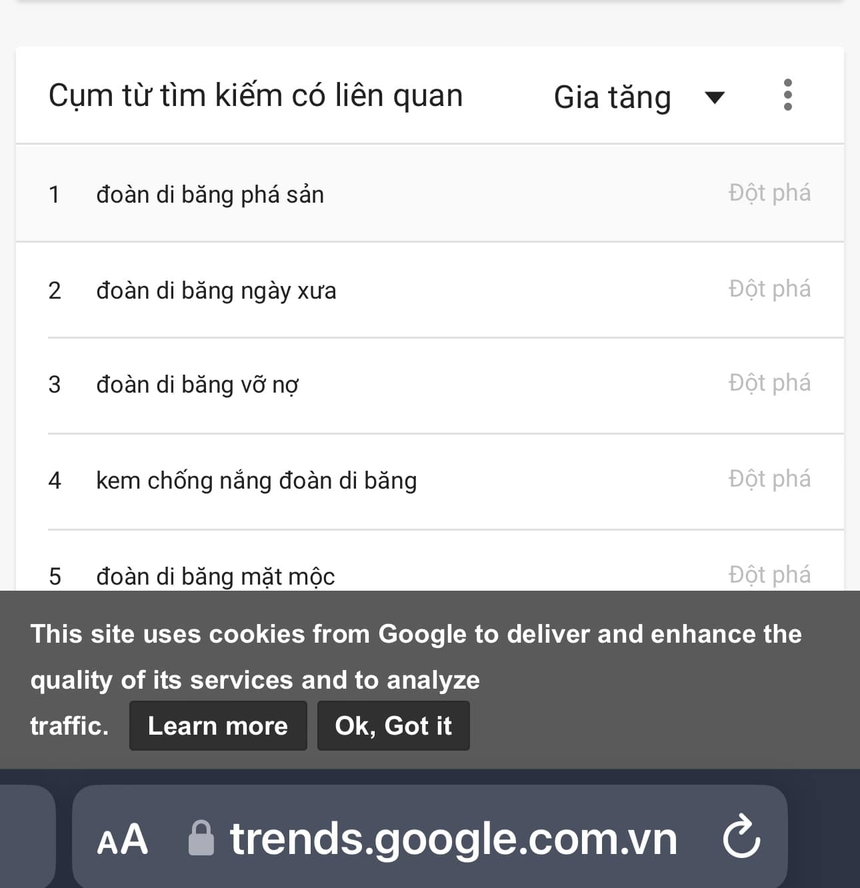Select 'đoàn di băng ngày xưa' search phrase

coord(215,290)
